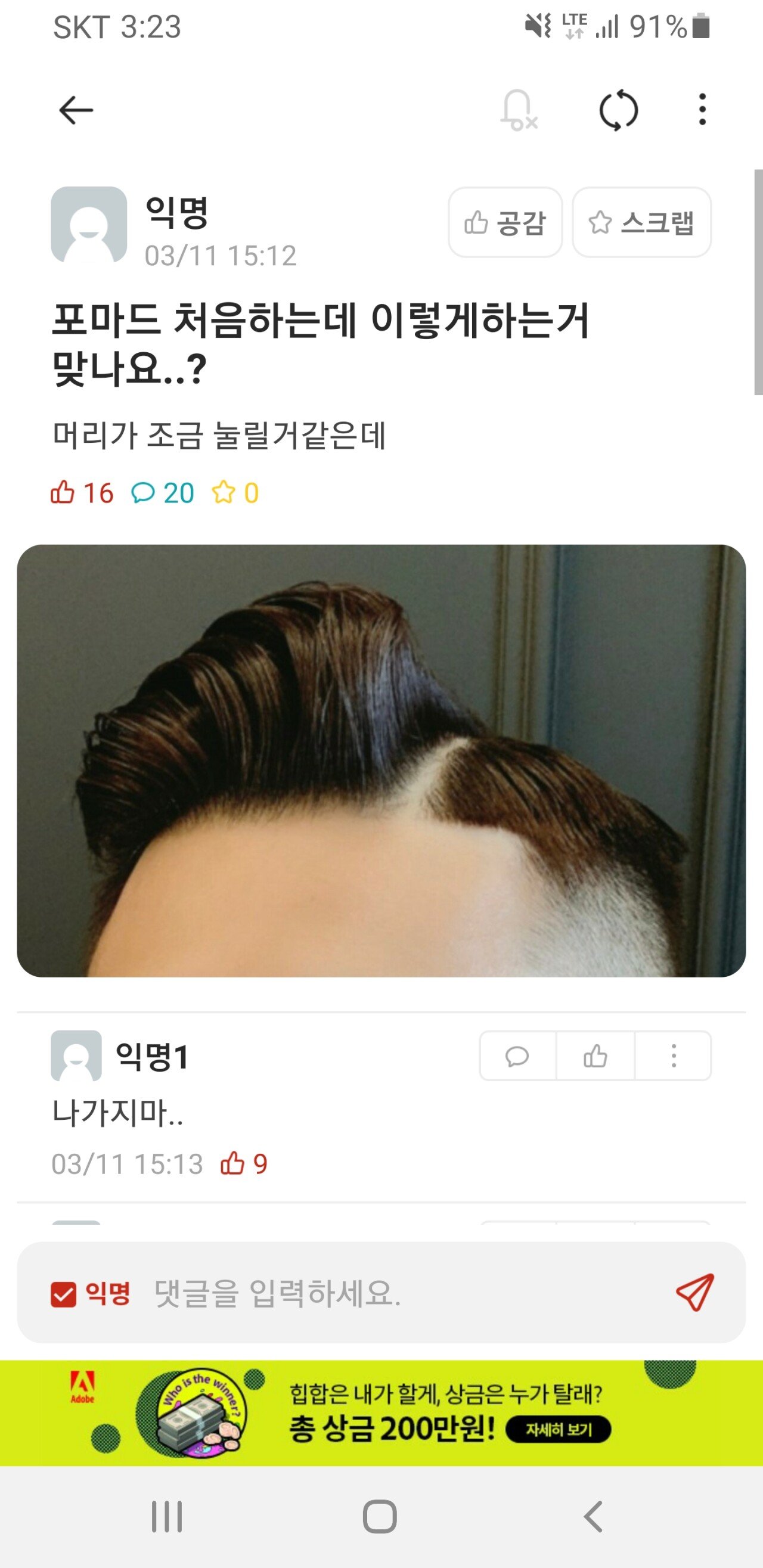The image size is (763, 1568).
Task: Send the comment with the paper plane icon
Action: 694,1292
